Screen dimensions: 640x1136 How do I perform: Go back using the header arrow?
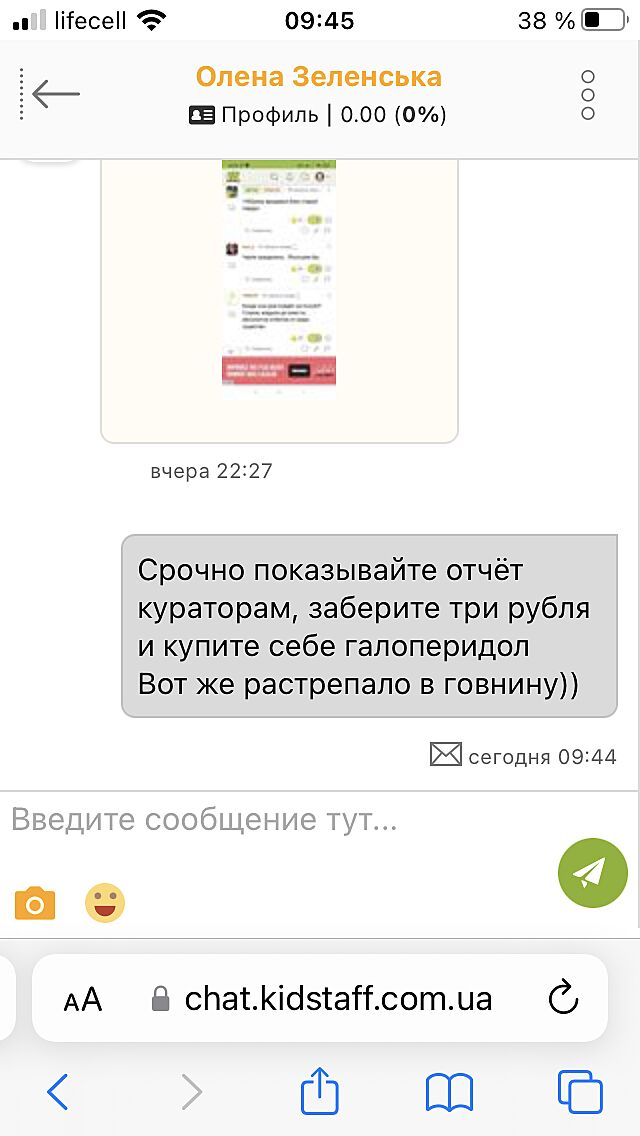coord(55,94)
